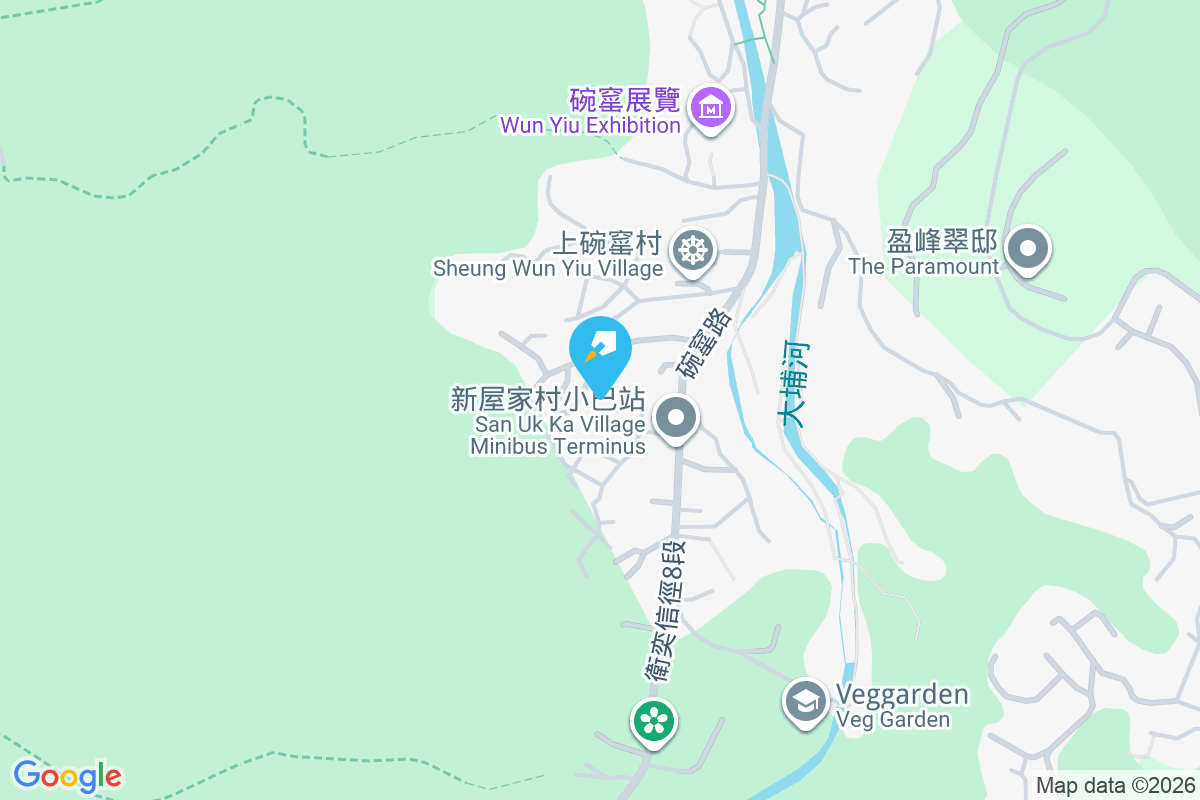Open San Uk Ka Village Minibus Terminus pin
Screen dimensions: 1200x800
tap(676, 417)
